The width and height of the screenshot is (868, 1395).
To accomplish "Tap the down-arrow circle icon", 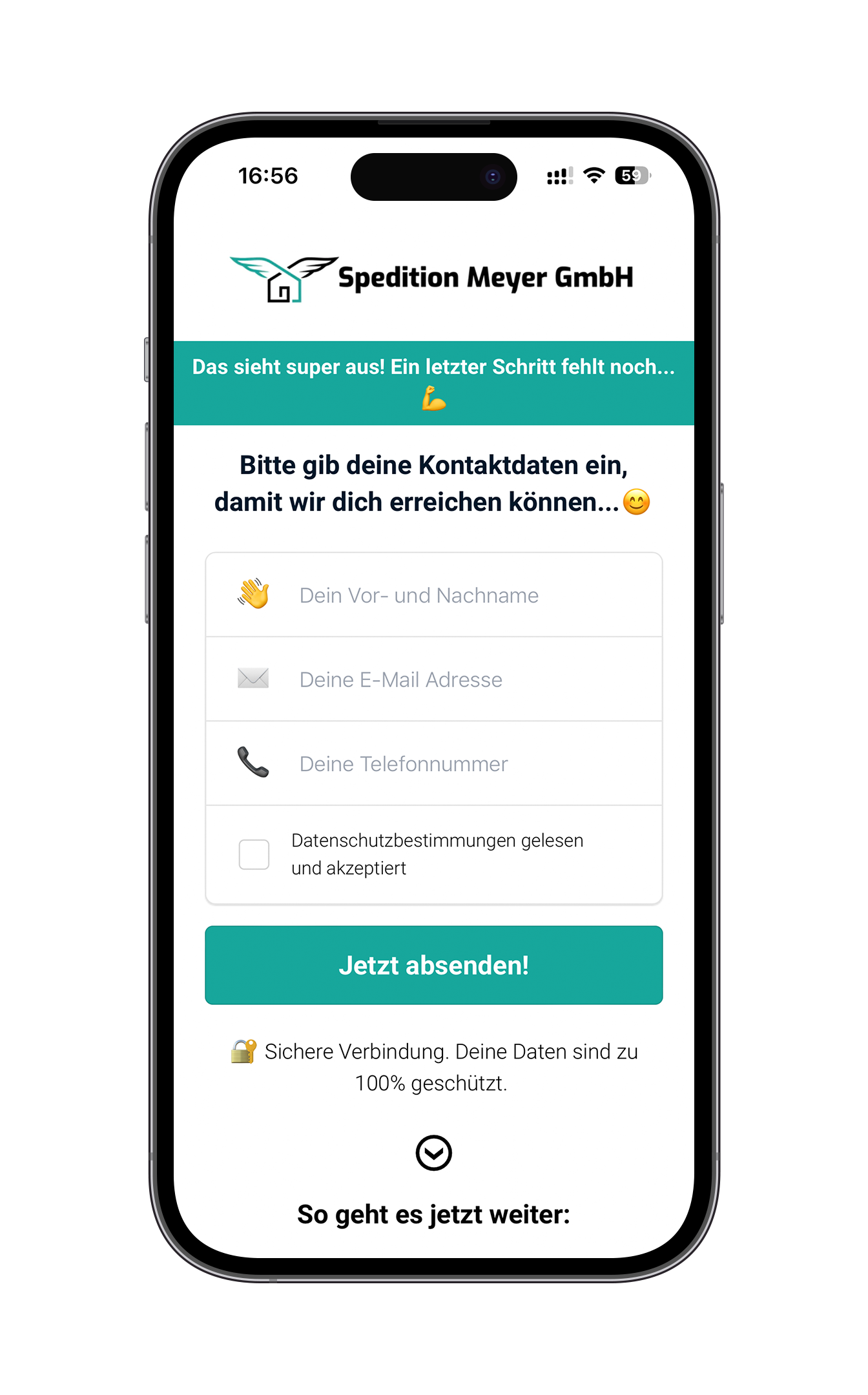I will click(434, 1153).
